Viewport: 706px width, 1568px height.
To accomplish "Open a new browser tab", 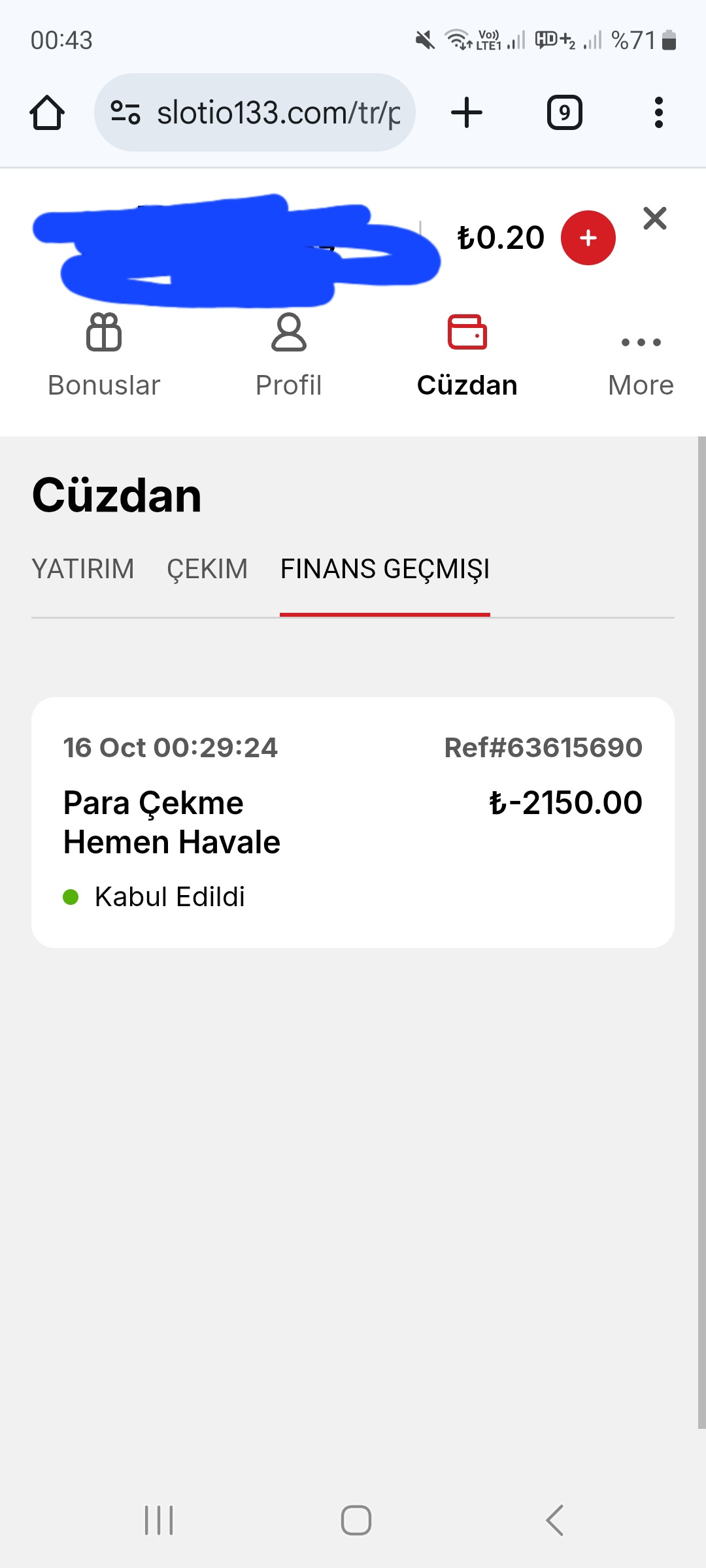I will pyautogui.click(x=467, y=113).
